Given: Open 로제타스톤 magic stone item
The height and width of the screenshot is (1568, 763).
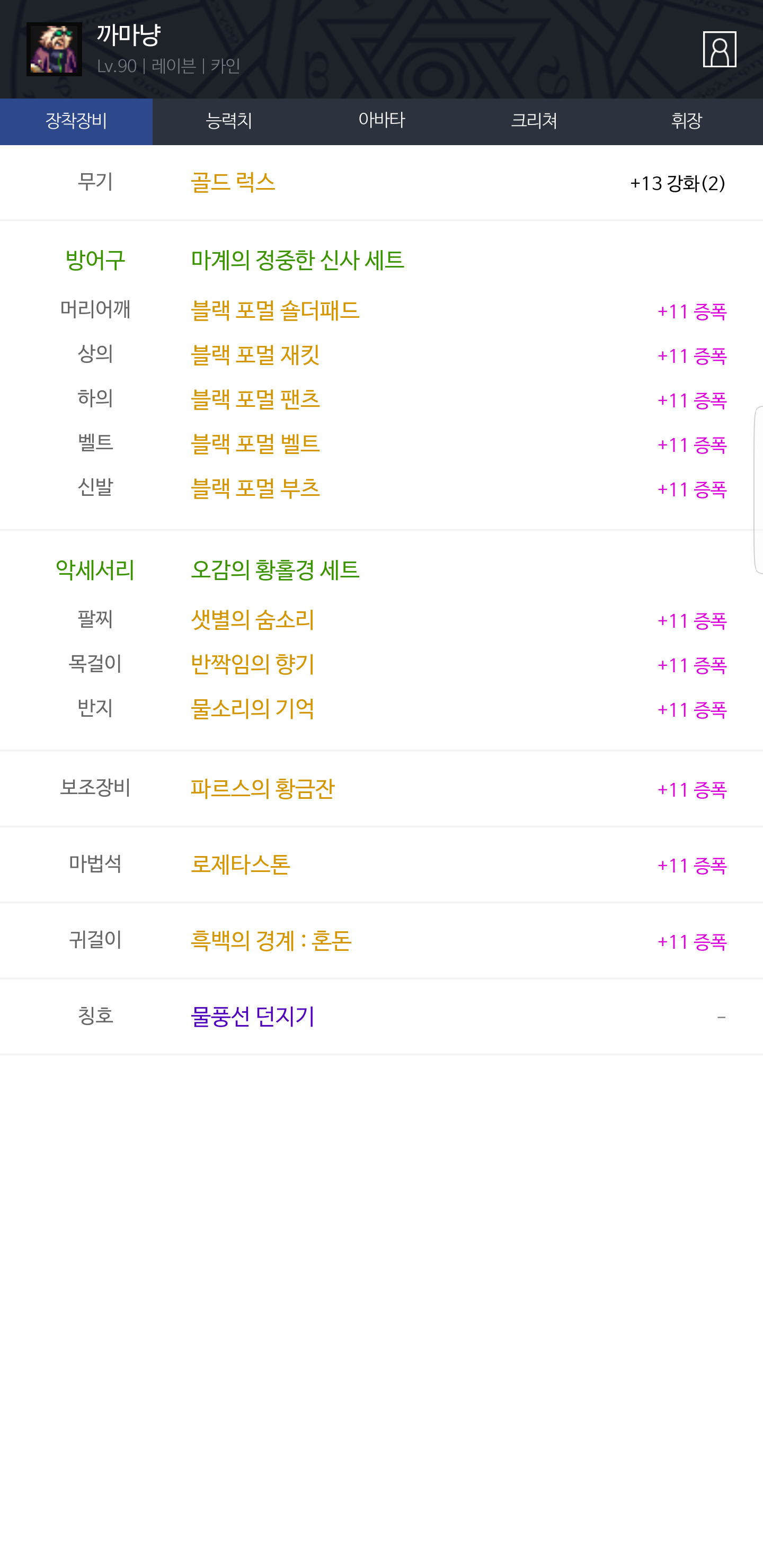Looking at the screenshot, I should [x=241, y=865].
